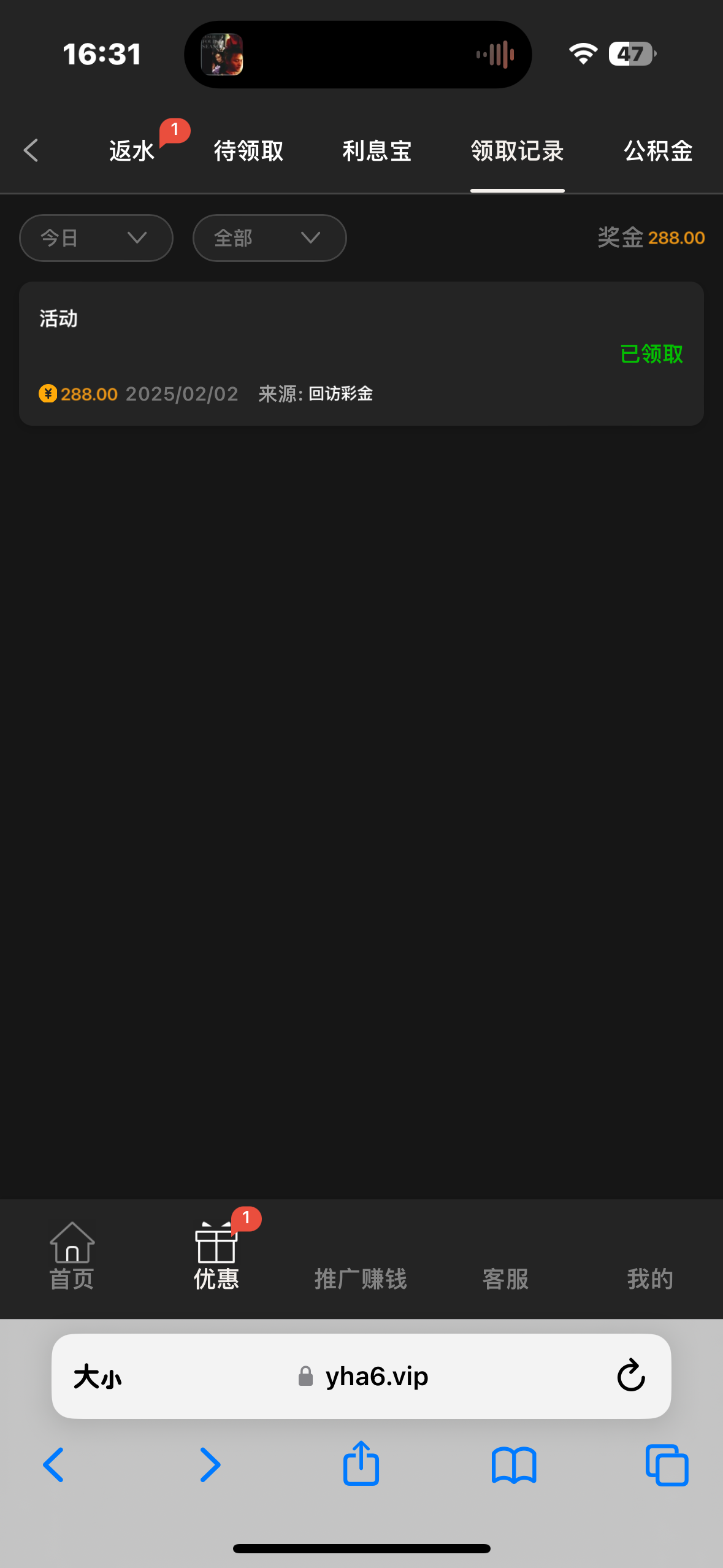Switch to the 返水 tab
This screenshot has height=1568, width=723.
[x=132, y=151]
